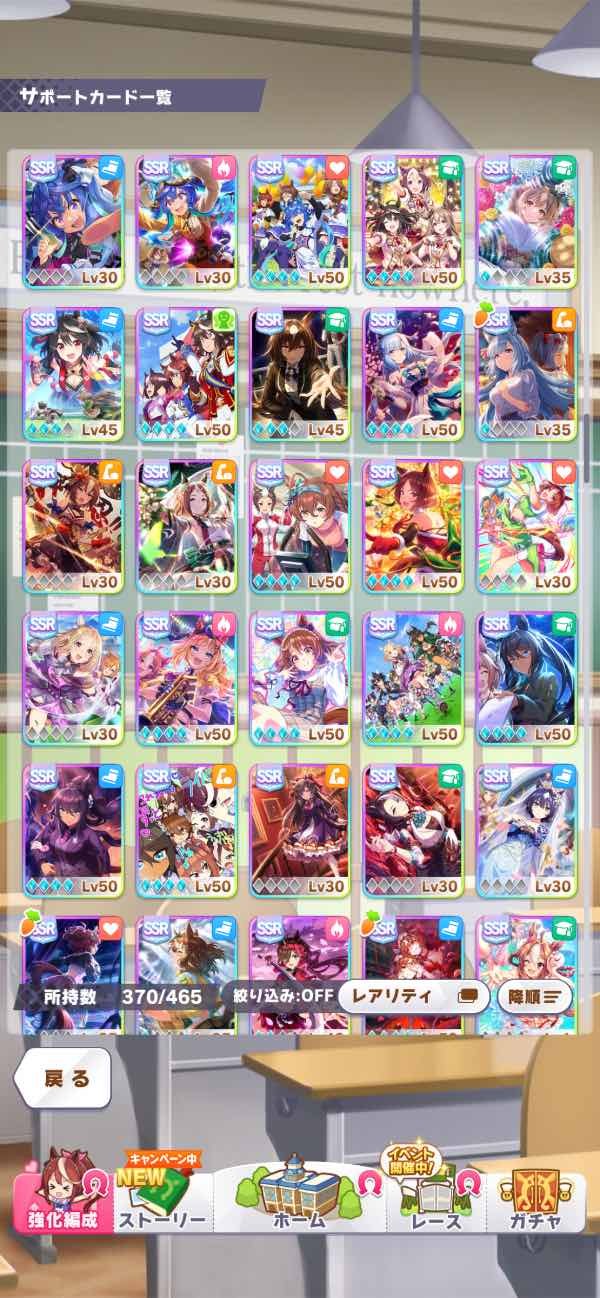Switch to the ガチャ tab
This screenshot has width=600, height=1298.
(x=535, y=1200)
